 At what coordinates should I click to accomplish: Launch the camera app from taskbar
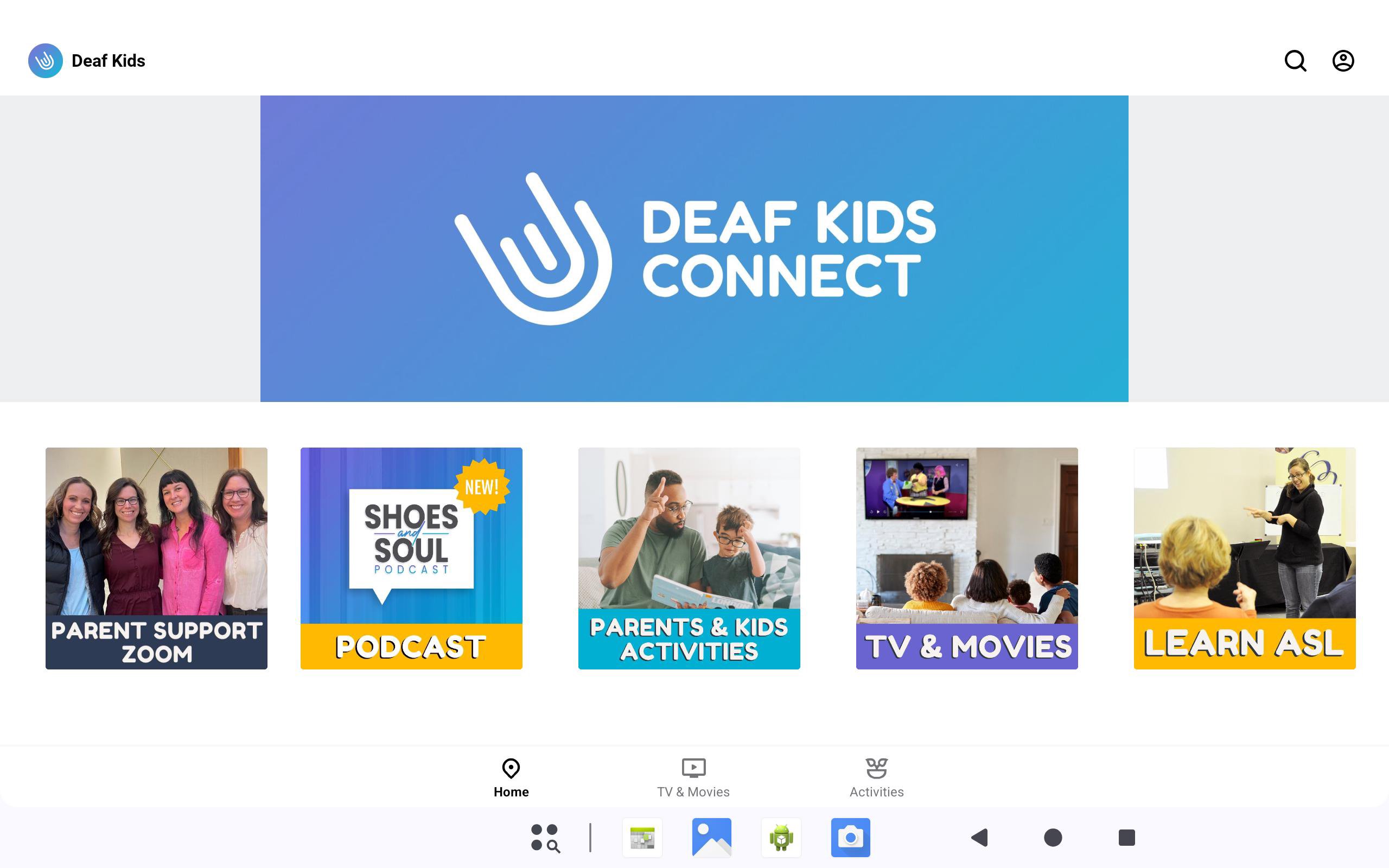coord(850,838)
